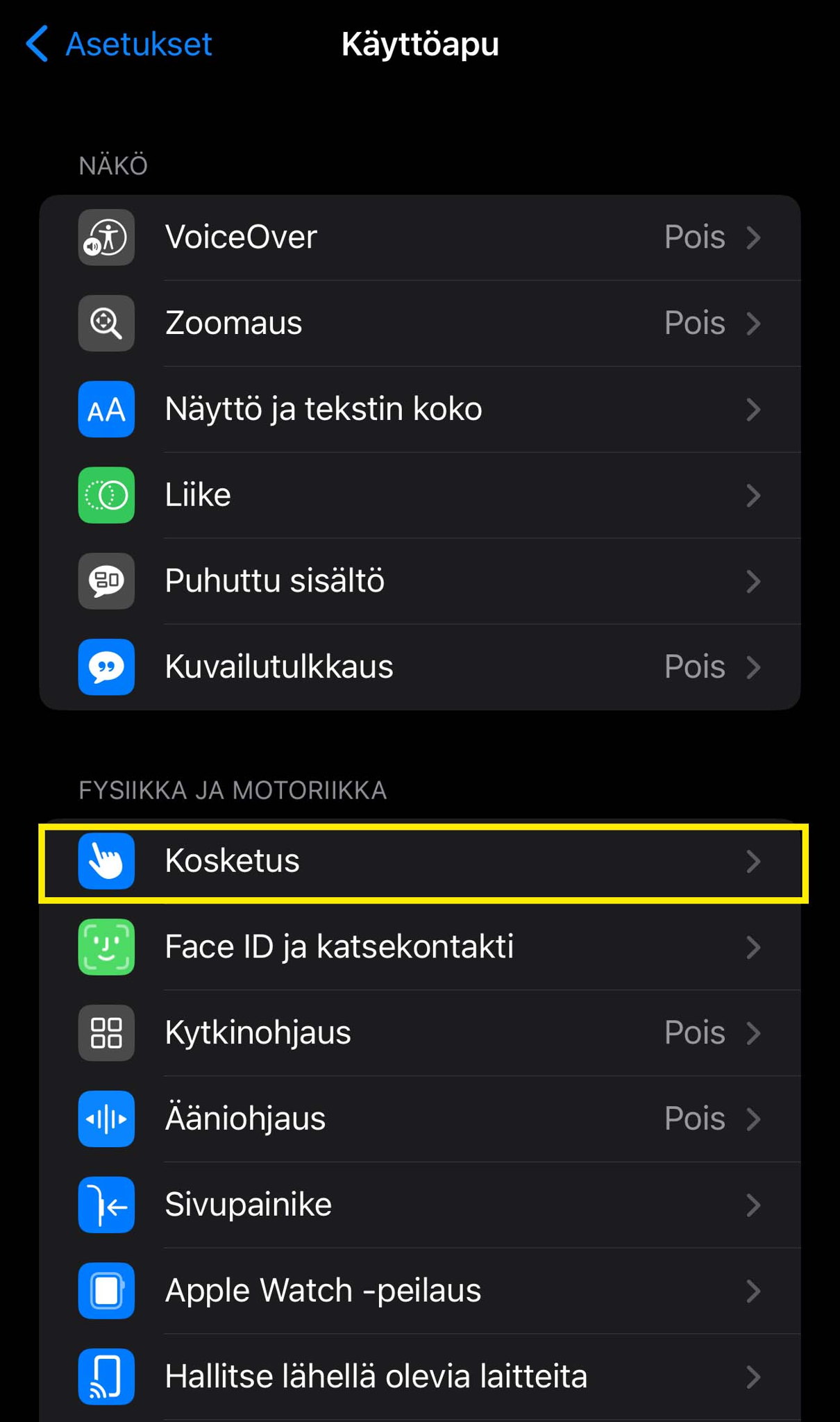
Task: Open Kytkinohjaus settings
Action: tap(420, 1033)
